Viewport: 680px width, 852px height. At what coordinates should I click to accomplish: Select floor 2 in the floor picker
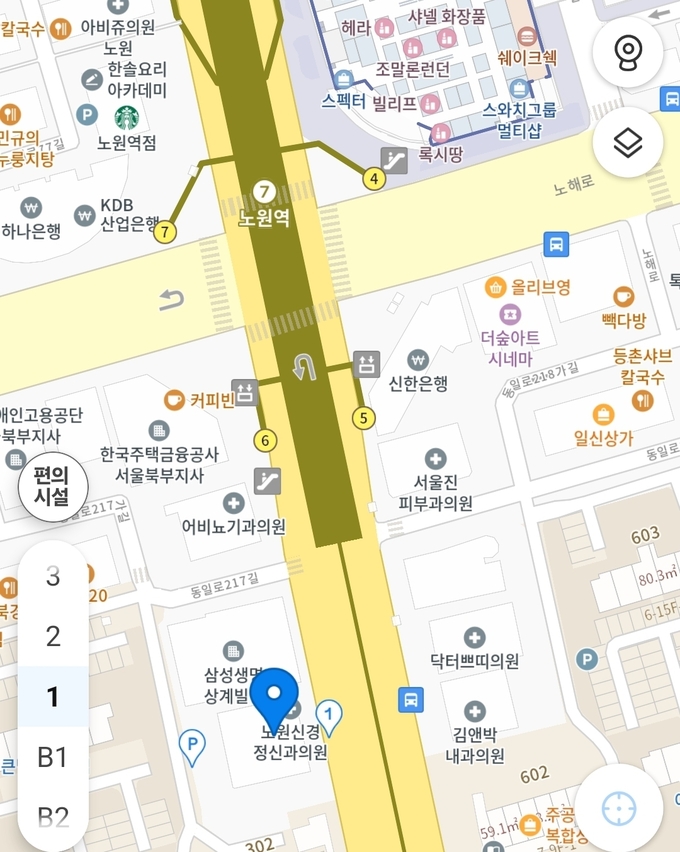point(53,636)
